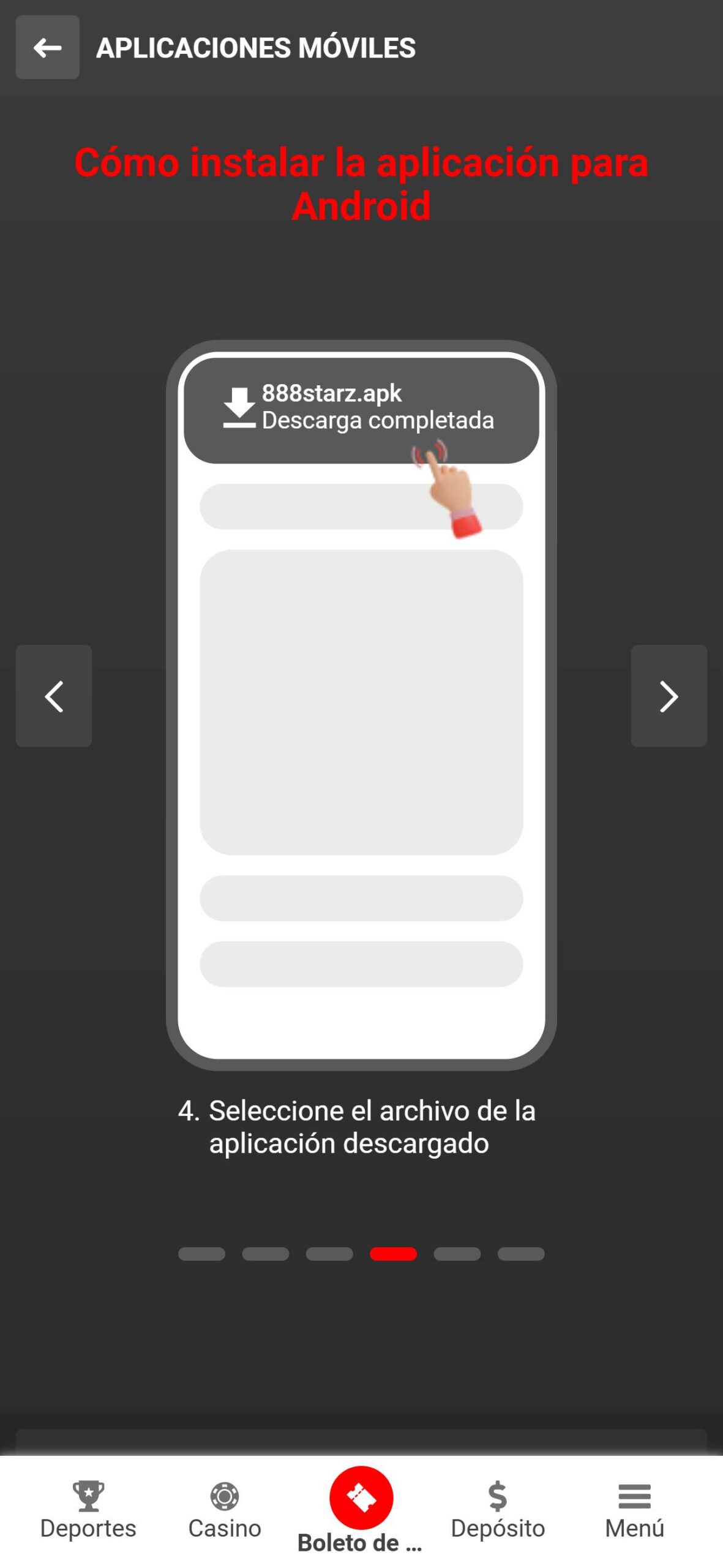Advance to the next installation step

pos(669,696)
